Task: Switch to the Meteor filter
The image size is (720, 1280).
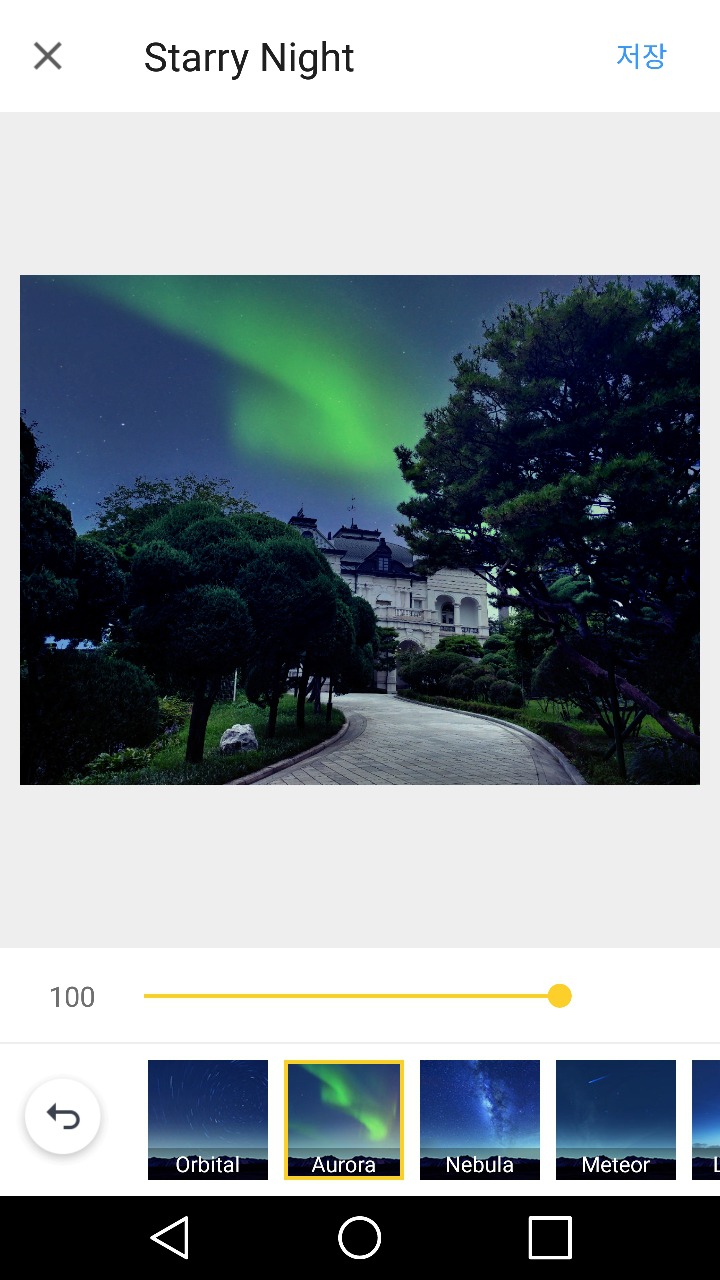Action: (x=616, y=1120)
